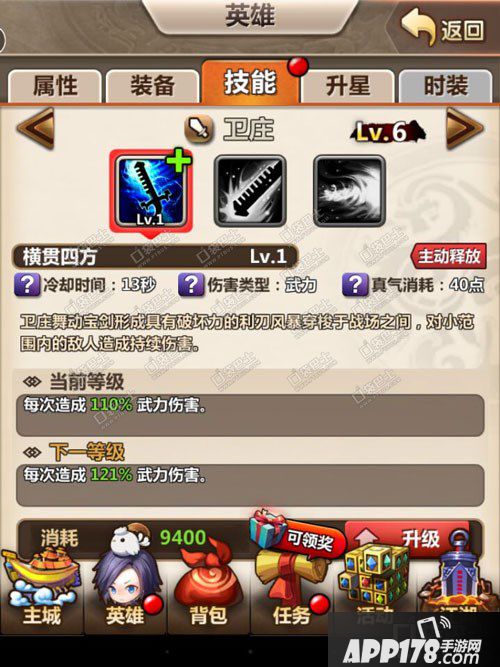The width and height of the screenshot is (500, 667).
Task: Tap the question mark beside 伤害类型
Action: pos(191,285)
